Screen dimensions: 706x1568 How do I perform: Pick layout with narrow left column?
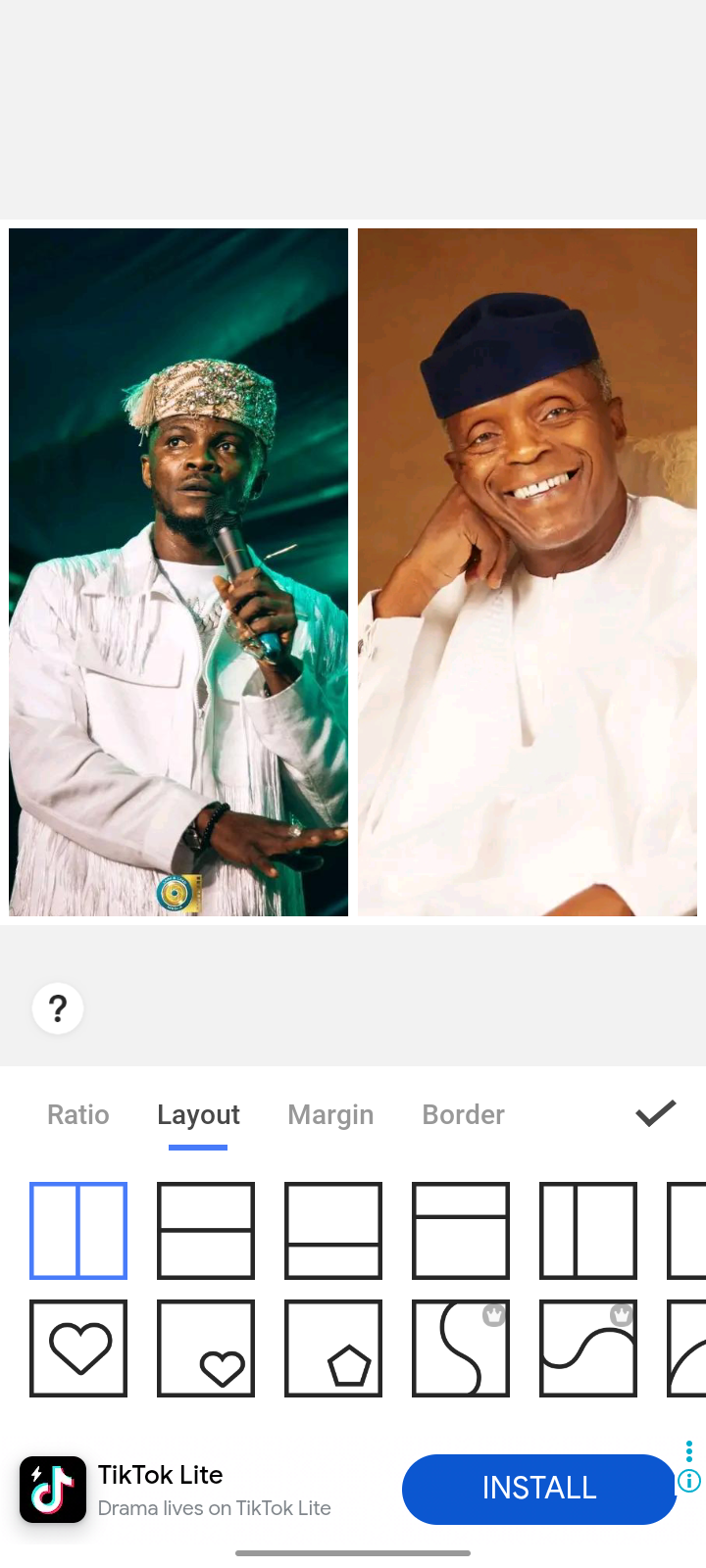coord(588,1231)
